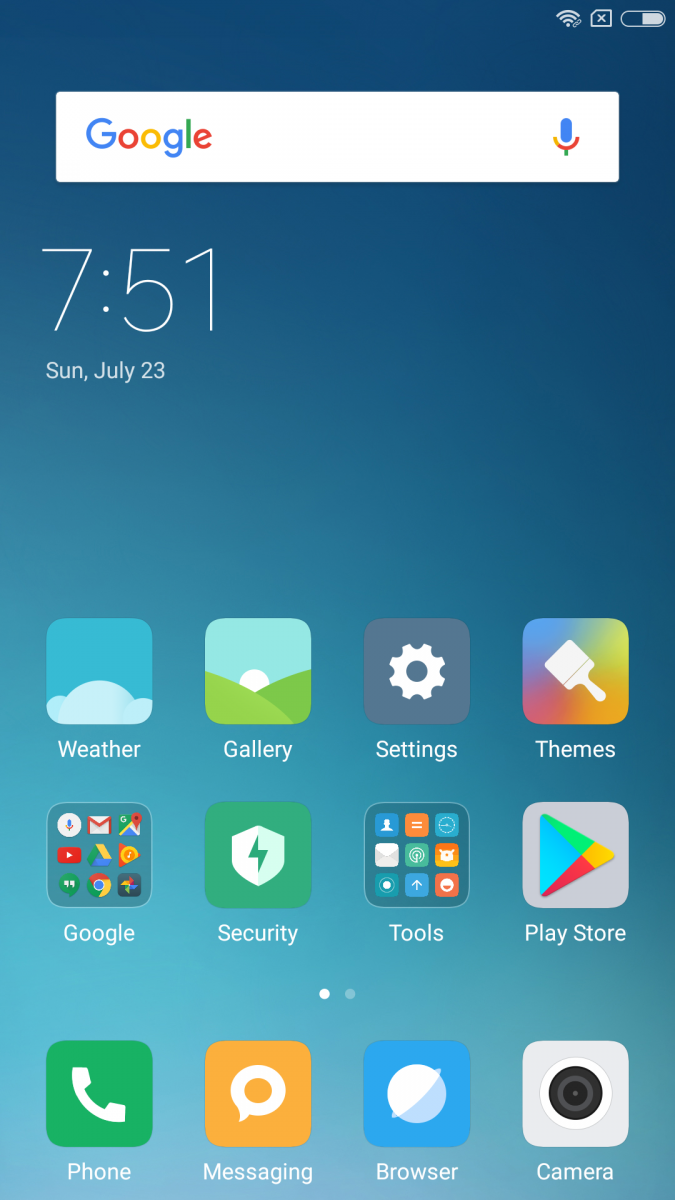
Task: Open the Security app
Action: [258, 855]
